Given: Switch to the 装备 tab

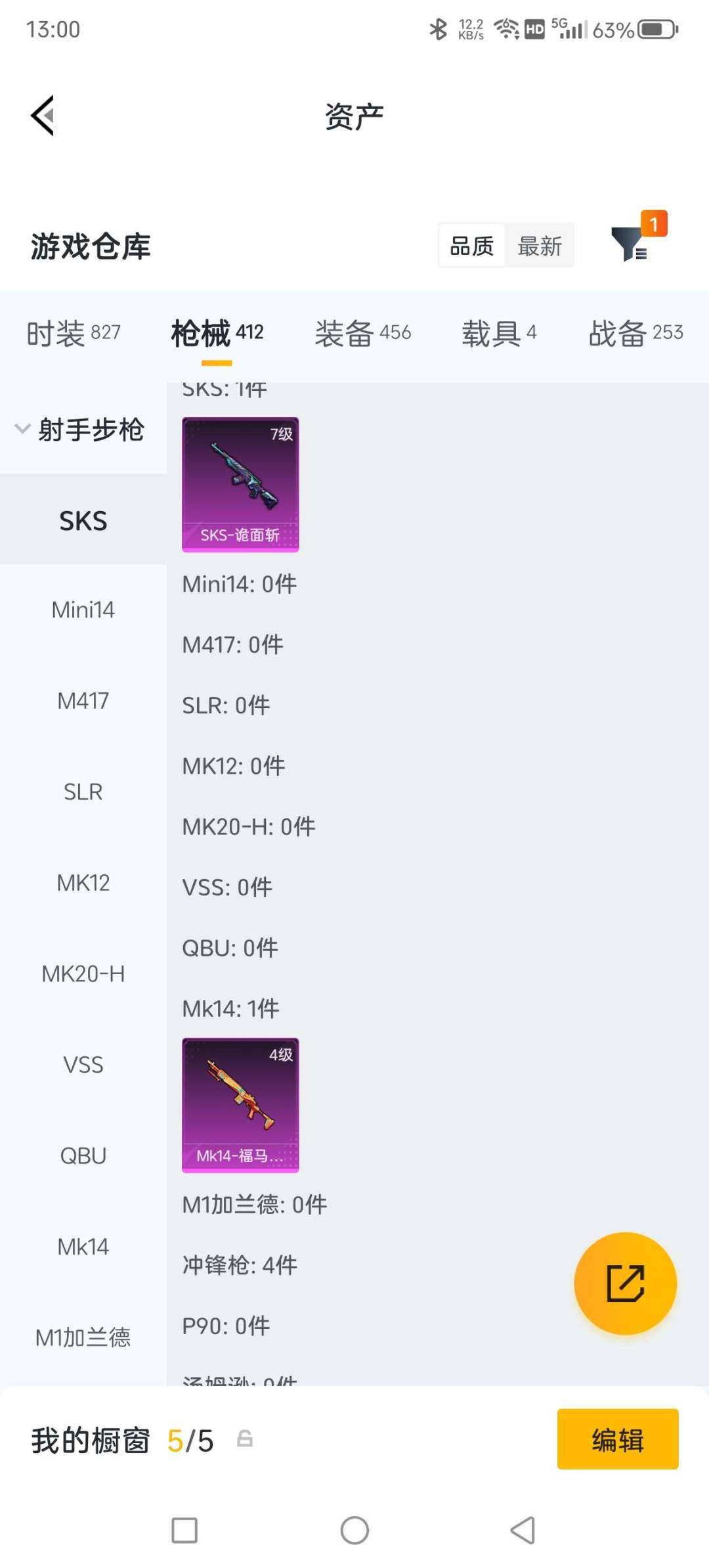Looking at the screenshot, I should pyautogui.click(x=362, y=333).
